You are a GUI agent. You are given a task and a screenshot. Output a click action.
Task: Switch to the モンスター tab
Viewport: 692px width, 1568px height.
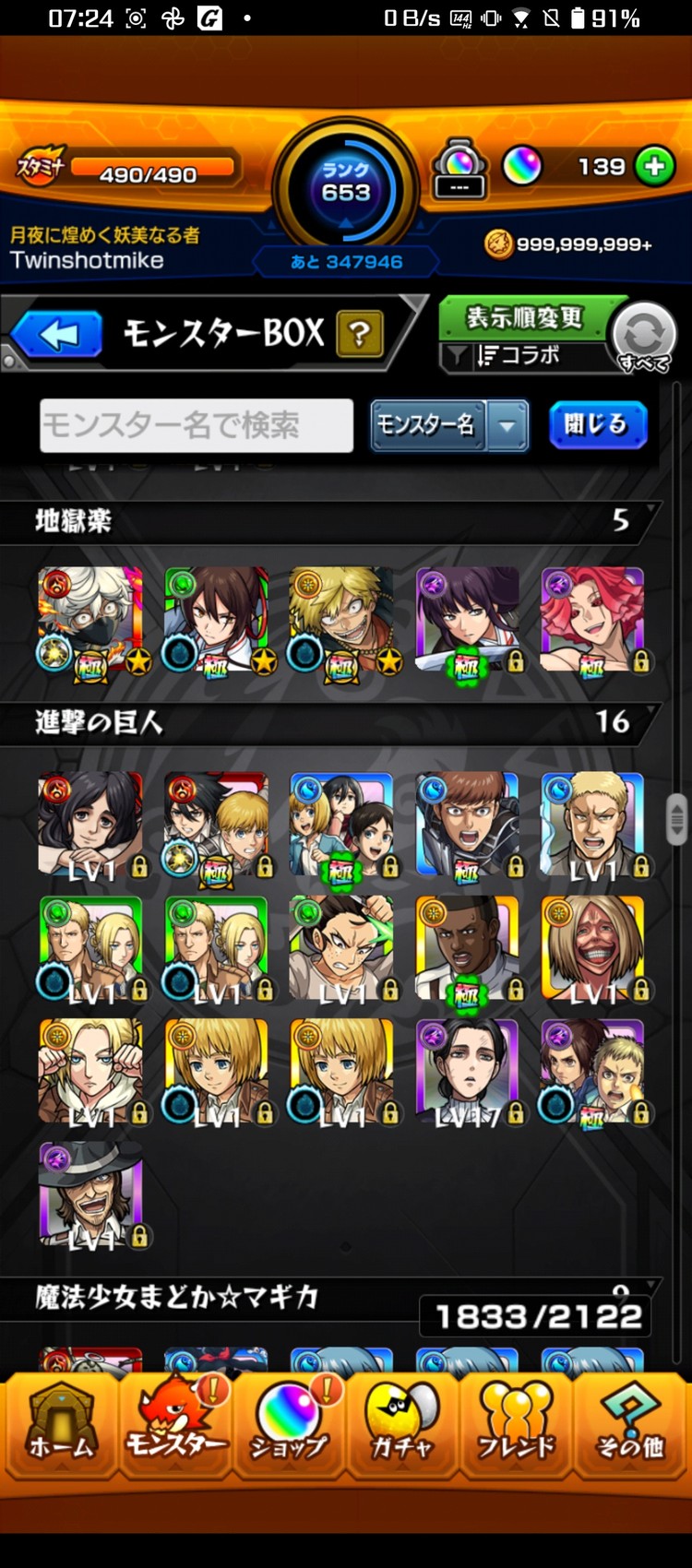tap(175, 1425)
